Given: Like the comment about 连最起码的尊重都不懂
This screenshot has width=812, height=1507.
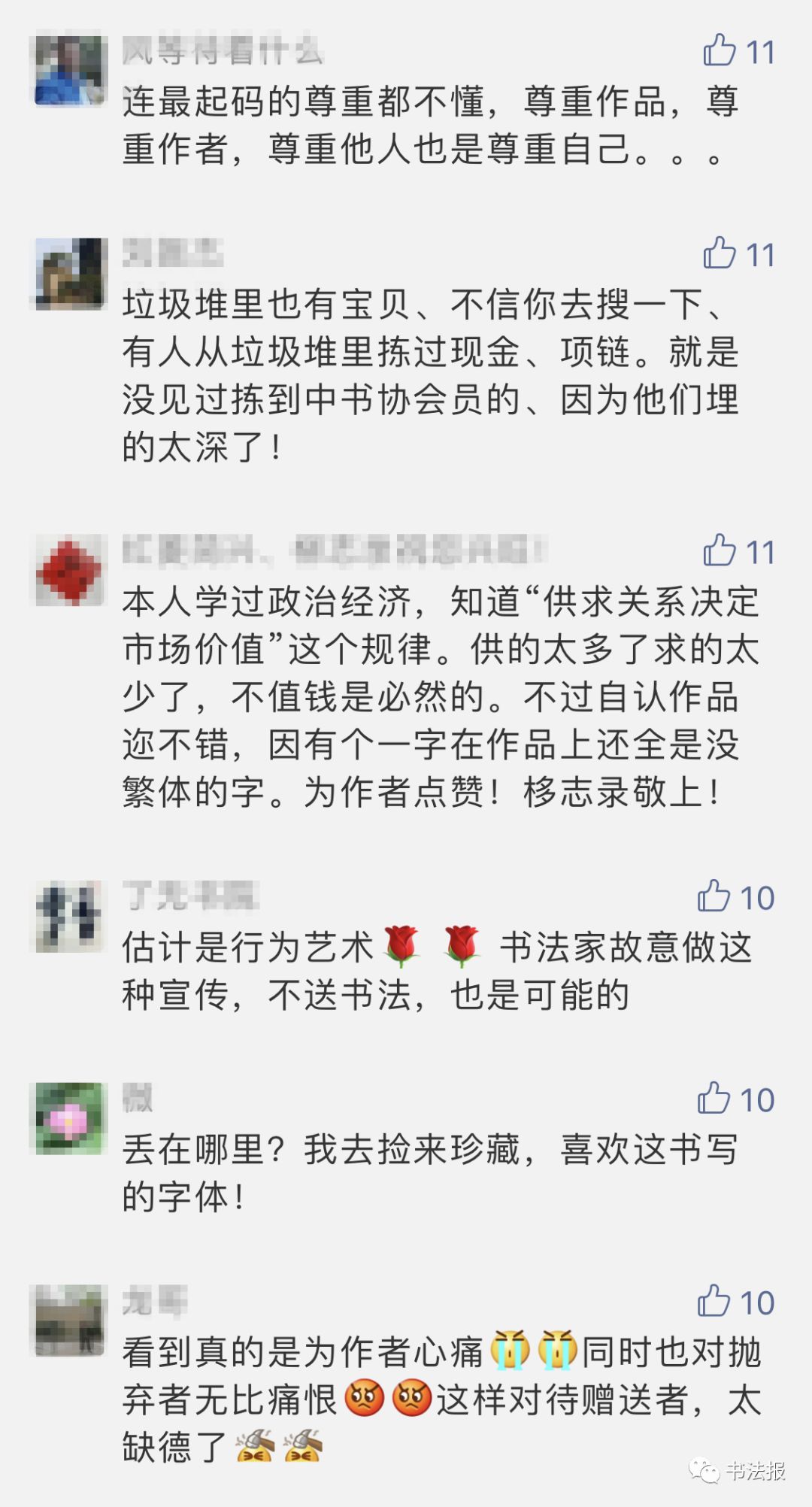Looking at the screenshot, I should [720, 51].
